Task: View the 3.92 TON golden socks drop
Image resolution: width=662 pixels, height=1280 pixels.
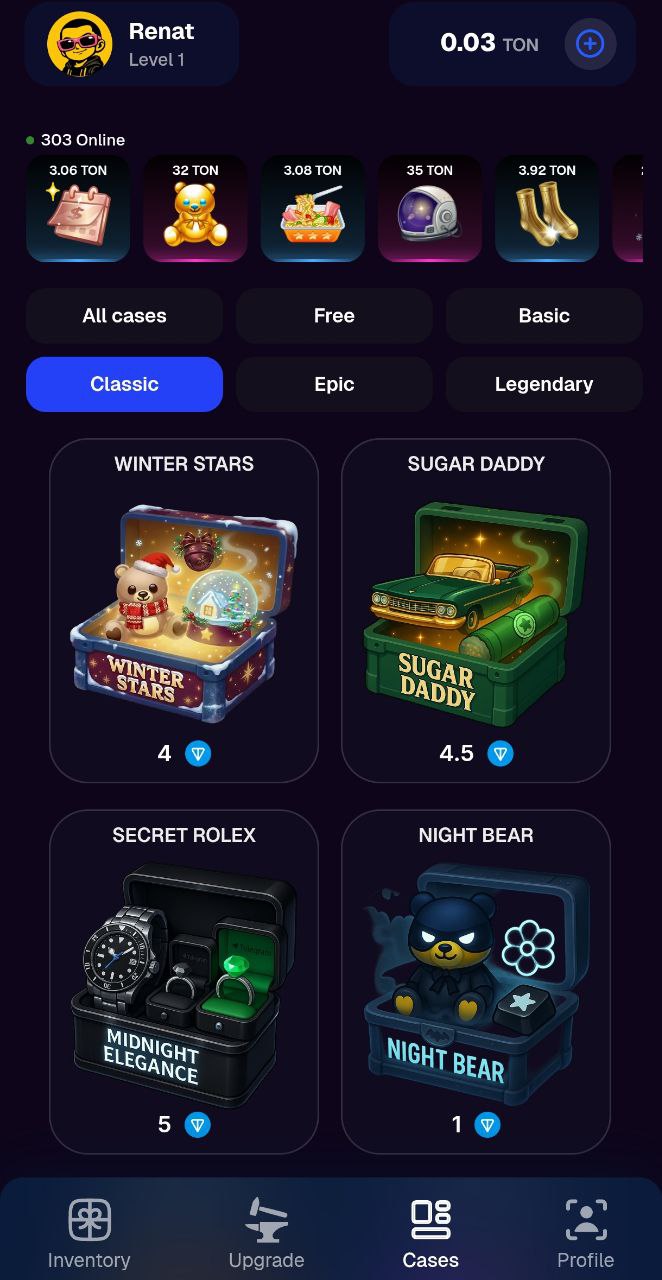Action: tap(546, 208)
